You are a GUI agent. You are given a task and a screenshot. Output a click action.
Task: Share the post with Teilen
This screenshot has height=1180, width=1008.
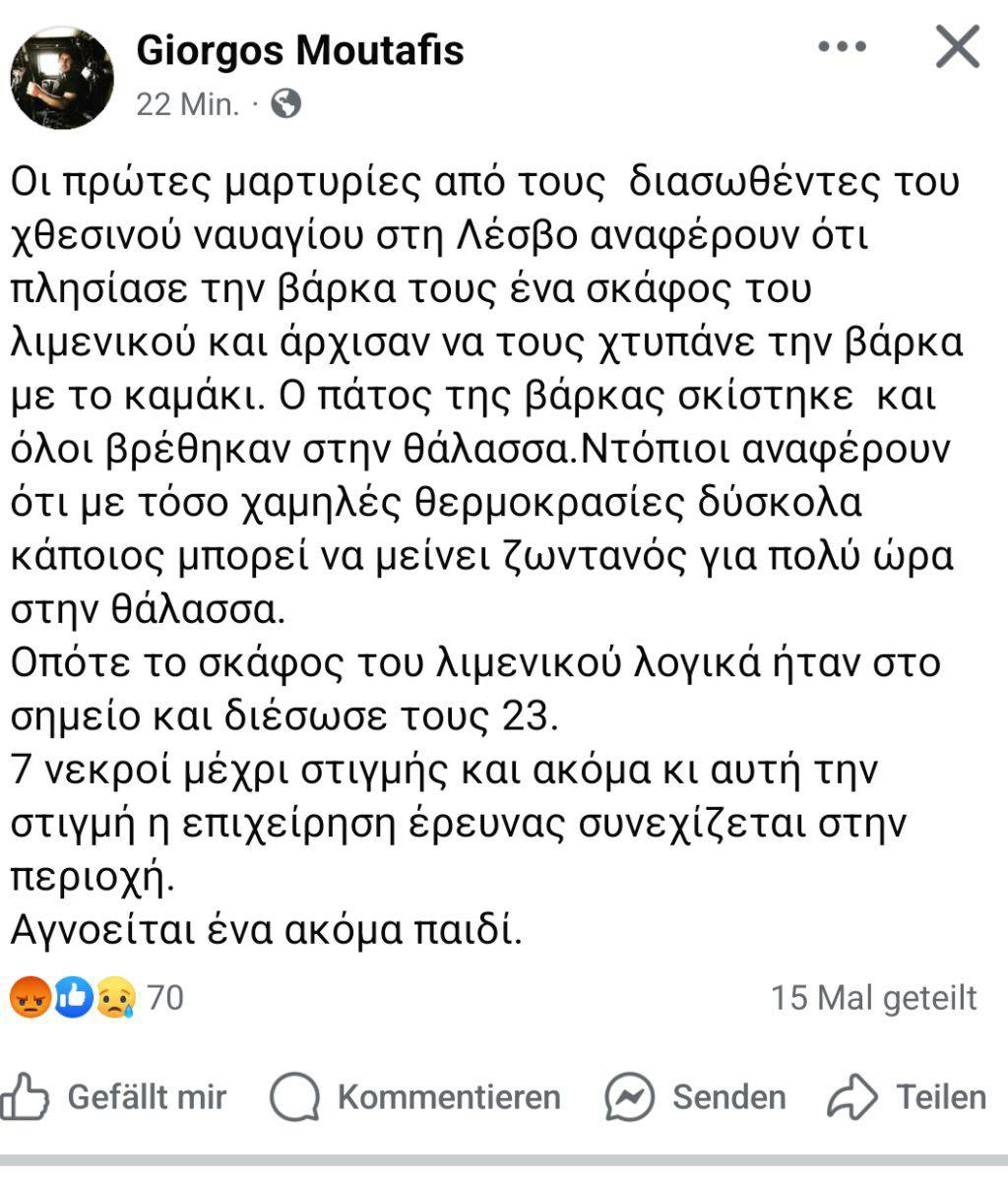(x=907, y=1097)
